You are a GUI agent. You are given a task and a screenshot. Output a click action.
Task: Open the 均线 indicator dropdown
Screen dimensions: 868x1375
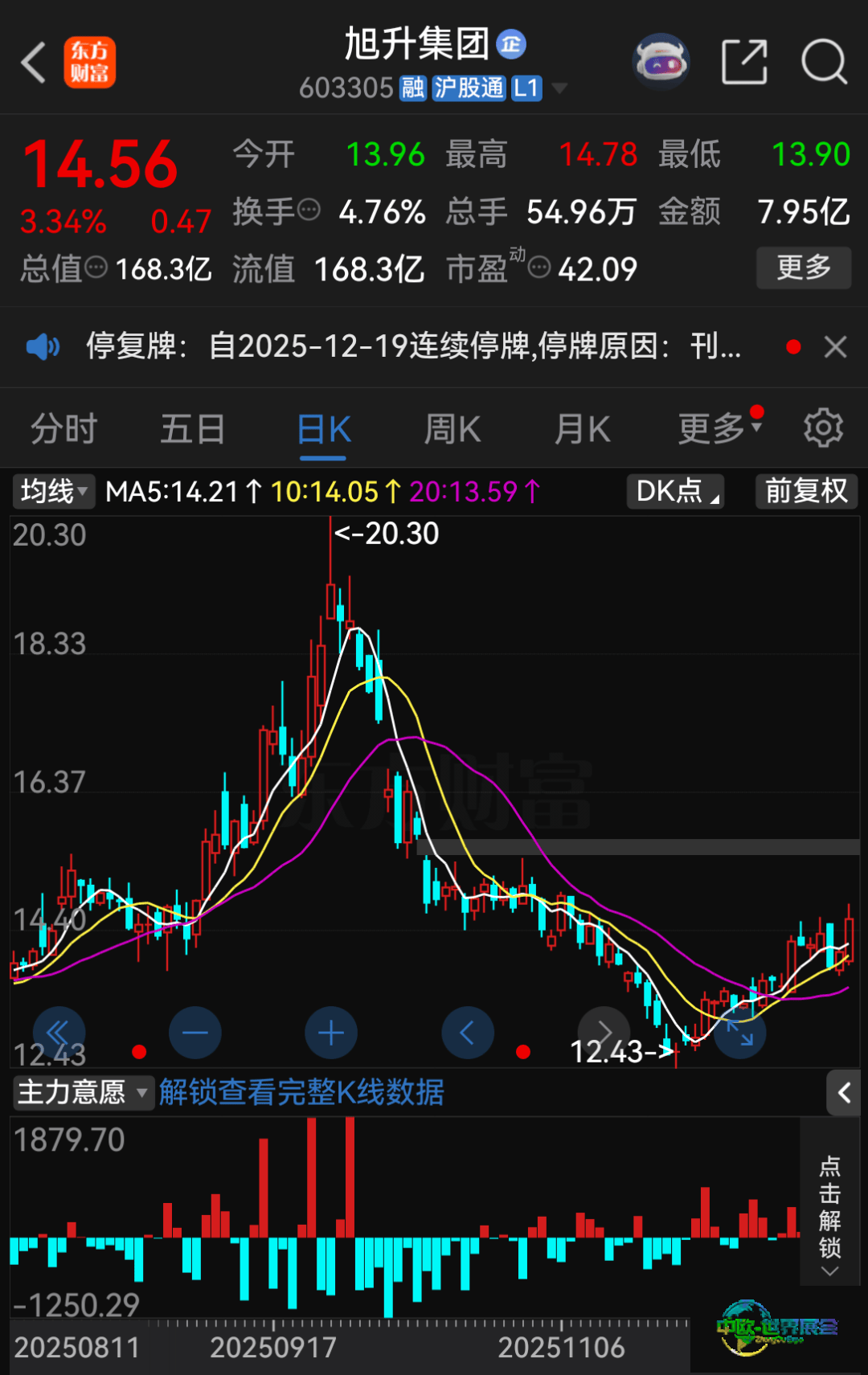tap(54, 491)
